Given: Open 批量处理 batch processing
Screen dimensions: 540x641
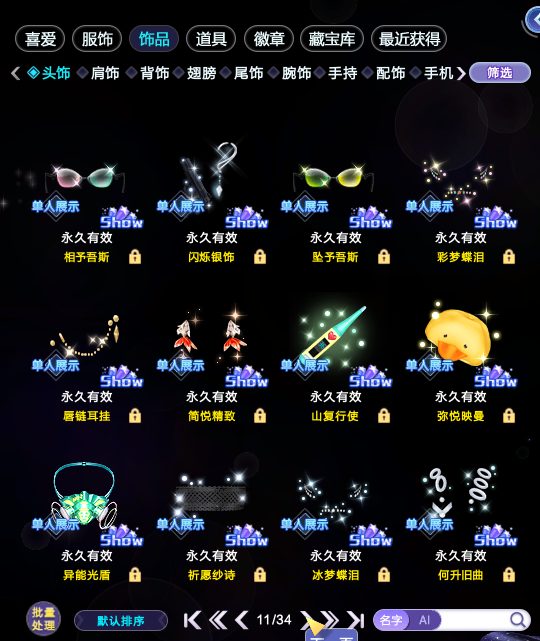Looking at the screenshot, I should tap(43, 619).
